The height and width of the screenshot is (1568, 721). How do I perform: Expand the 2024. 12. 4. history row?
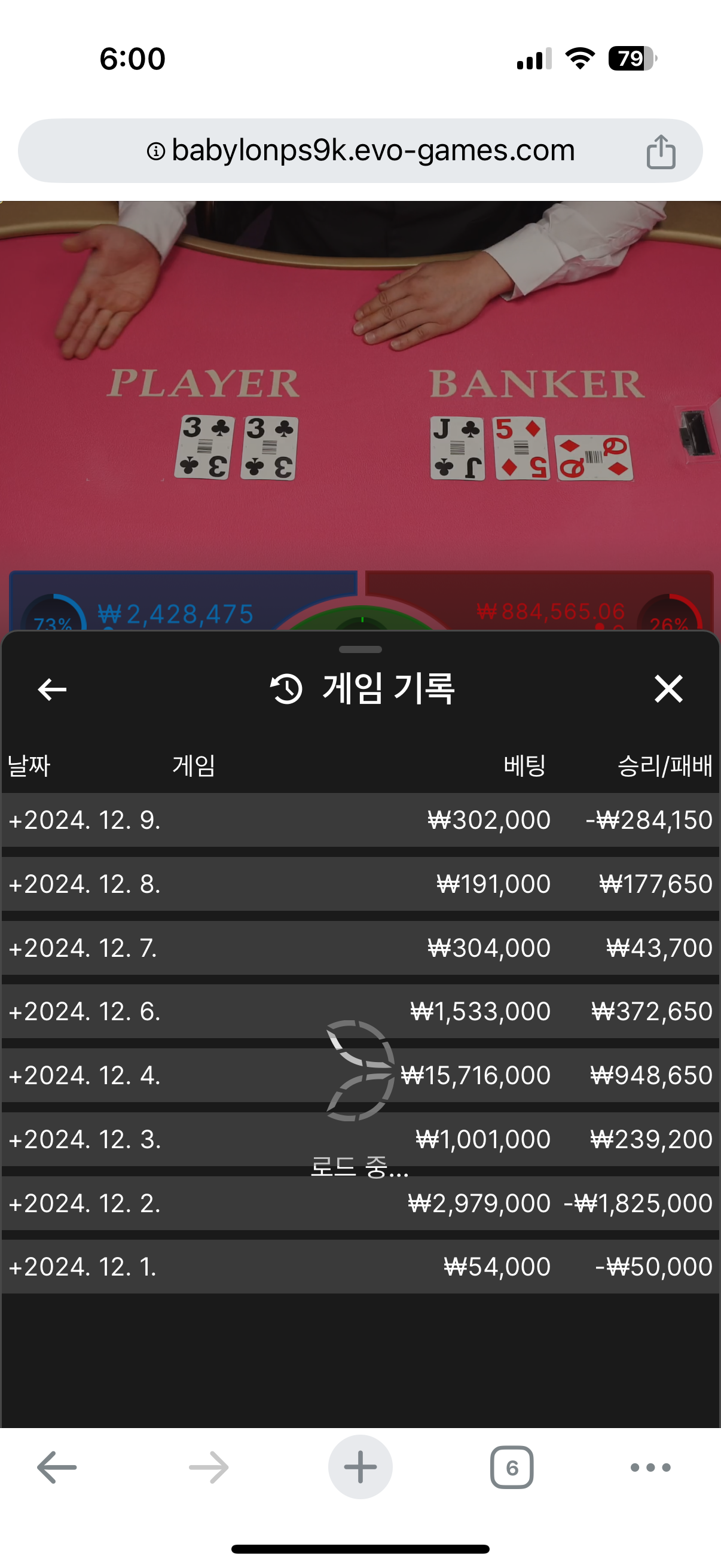click(x=85, y=1076)
